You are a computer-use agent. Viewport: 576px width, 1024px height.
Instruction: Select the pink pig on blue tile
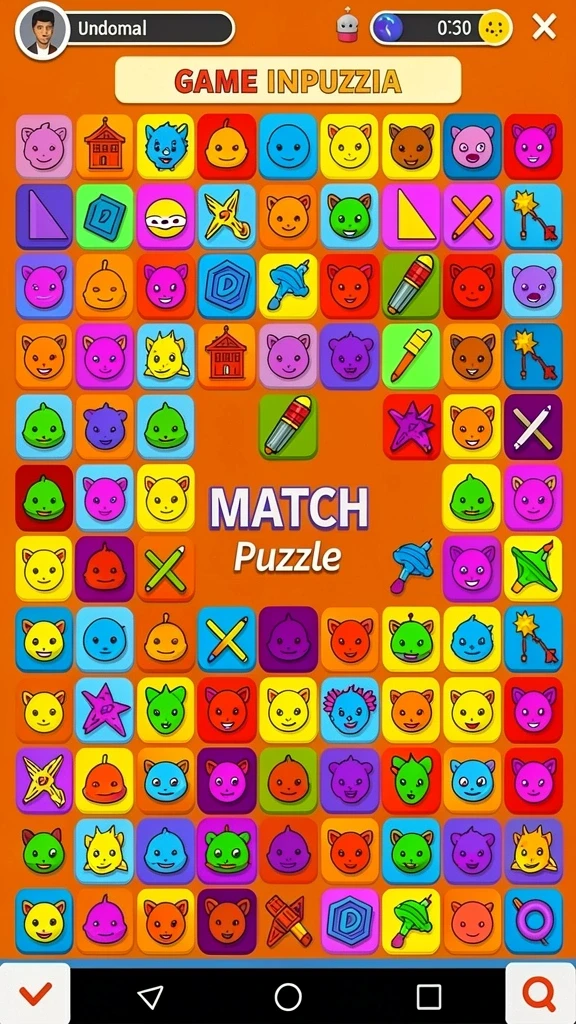(x=472, y=146)
